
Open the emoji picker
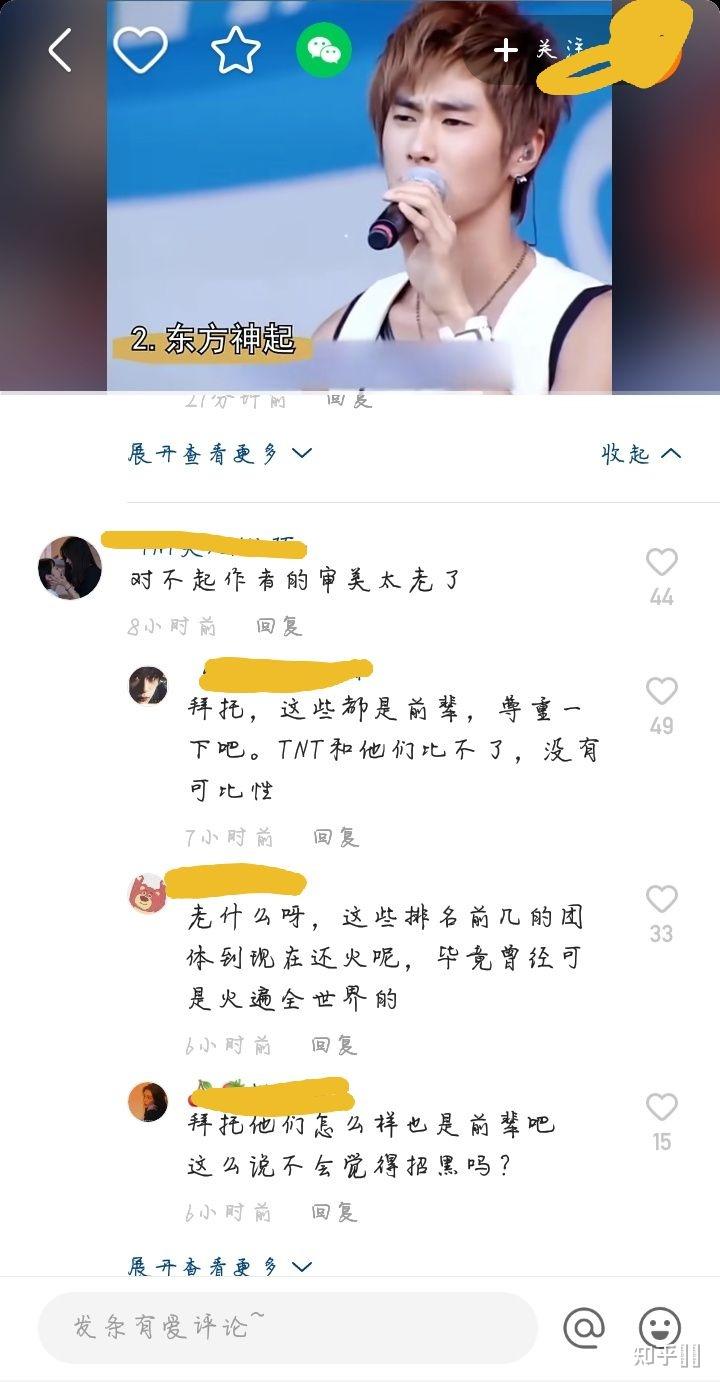click(660, 1328)
